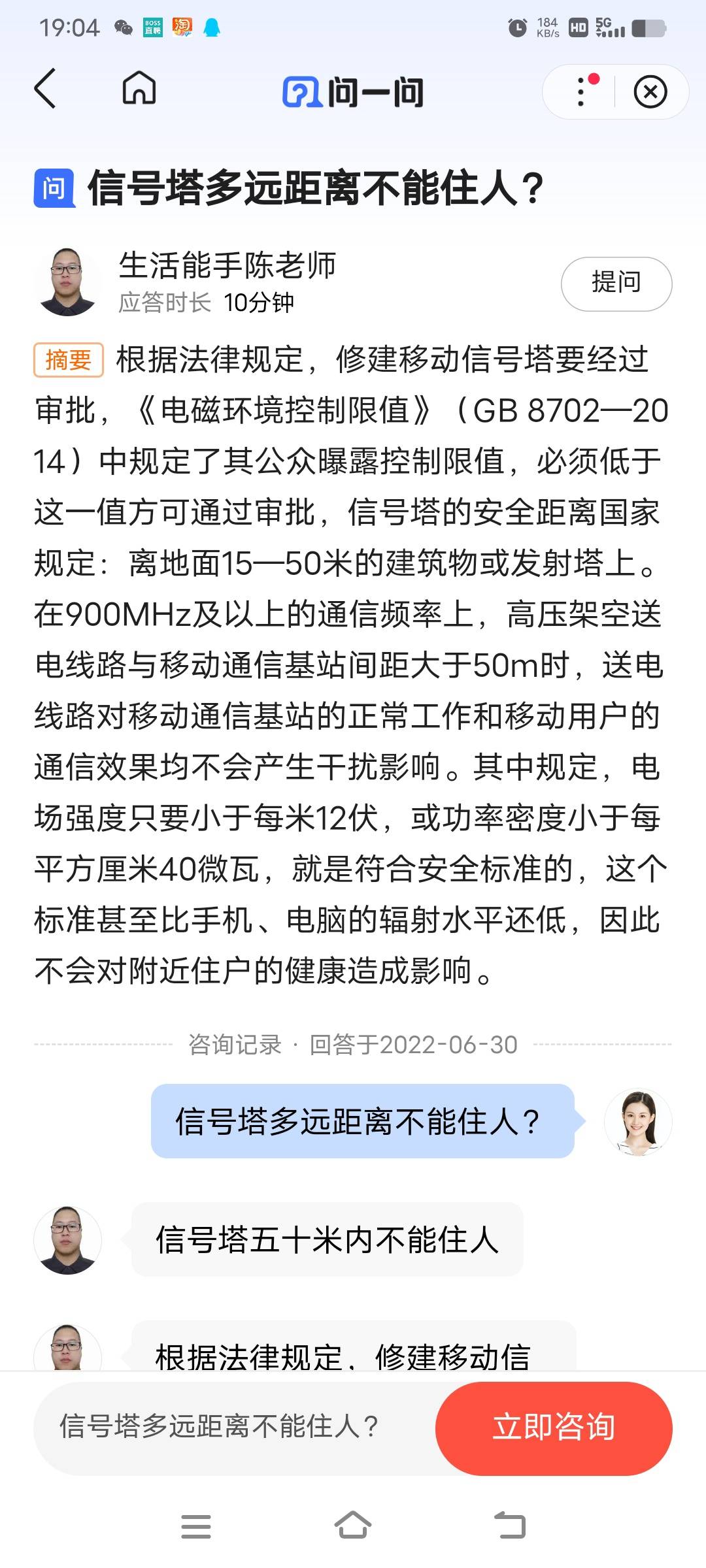Open 生活能手陈老师's profile
The height and width of the screenshot is (1568, 706).
227,265
